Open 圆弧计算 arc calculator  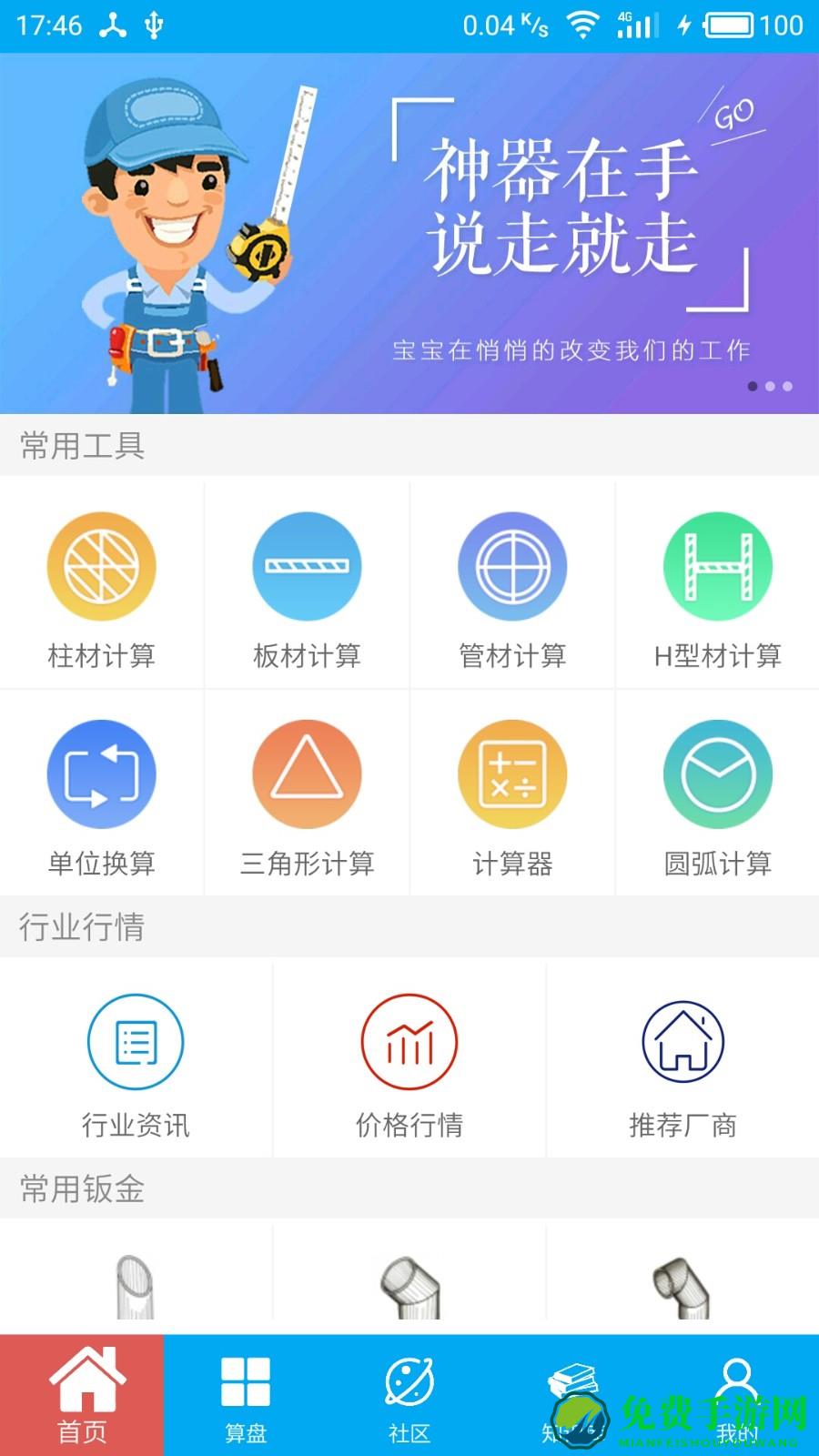pos(718,794)
